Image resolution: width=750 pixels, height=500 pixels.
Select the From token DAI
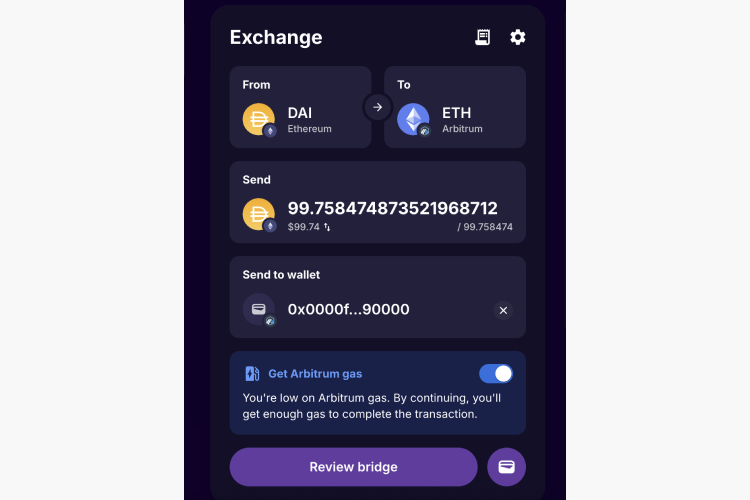point(300,119)
